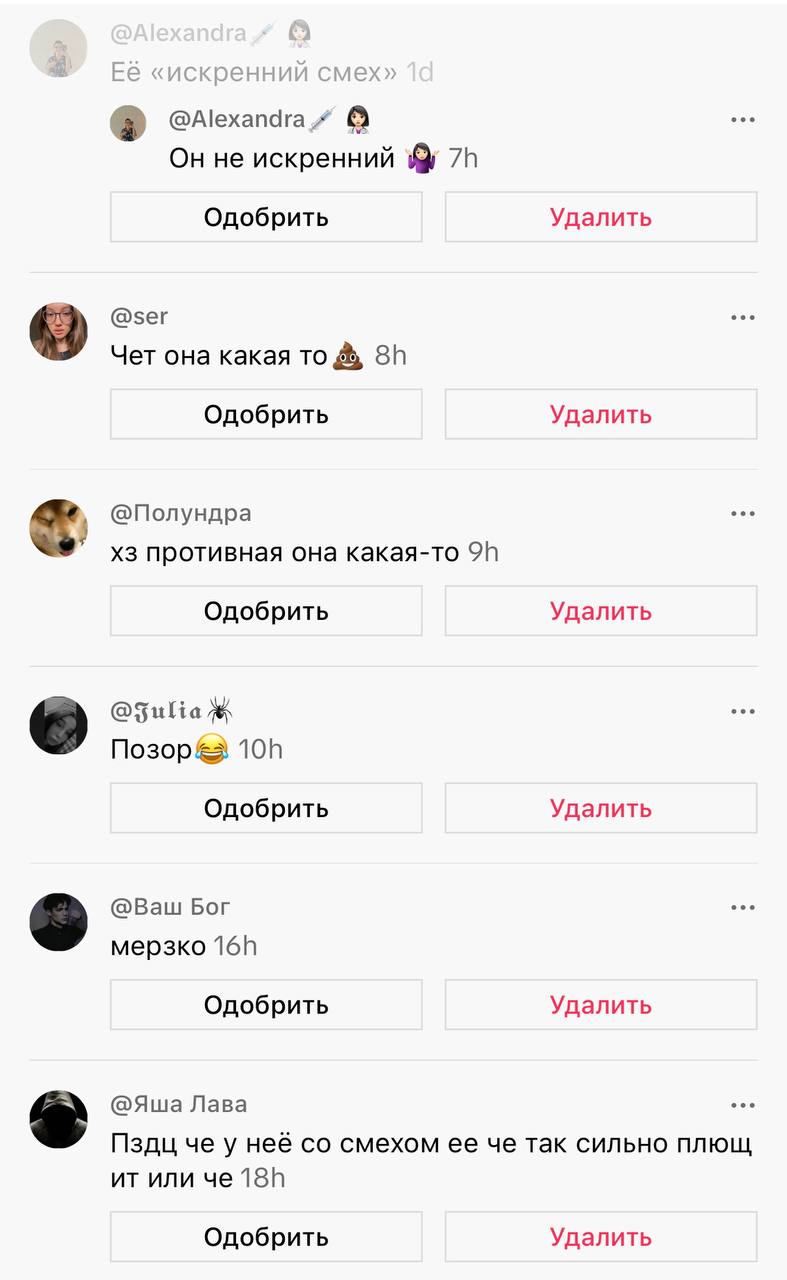Approve Яша Лава's comment
Image resolution: width=787 pixels, height=1280 pixels.
[266, 1237]
